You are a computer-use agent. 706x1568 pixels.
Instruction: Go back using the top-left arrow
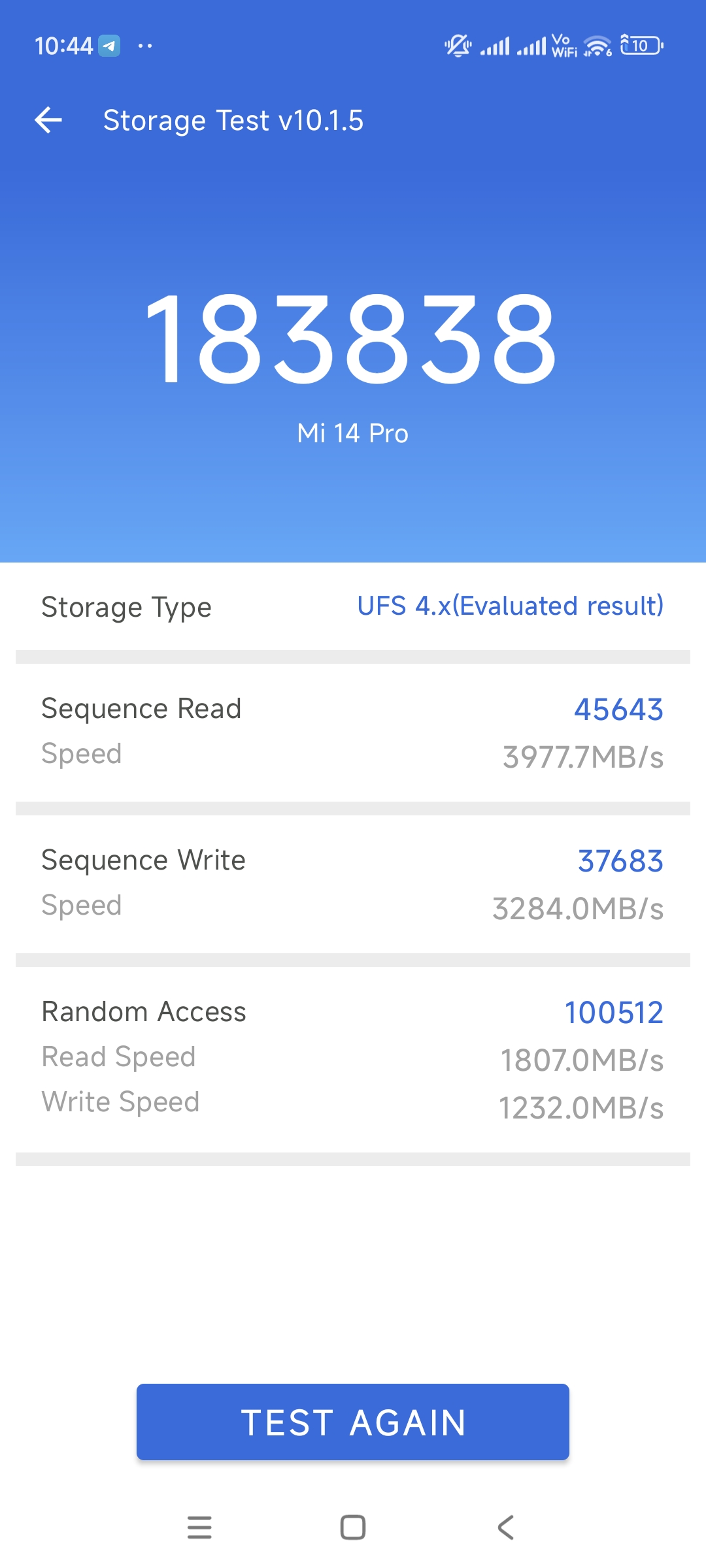point(48,120)
